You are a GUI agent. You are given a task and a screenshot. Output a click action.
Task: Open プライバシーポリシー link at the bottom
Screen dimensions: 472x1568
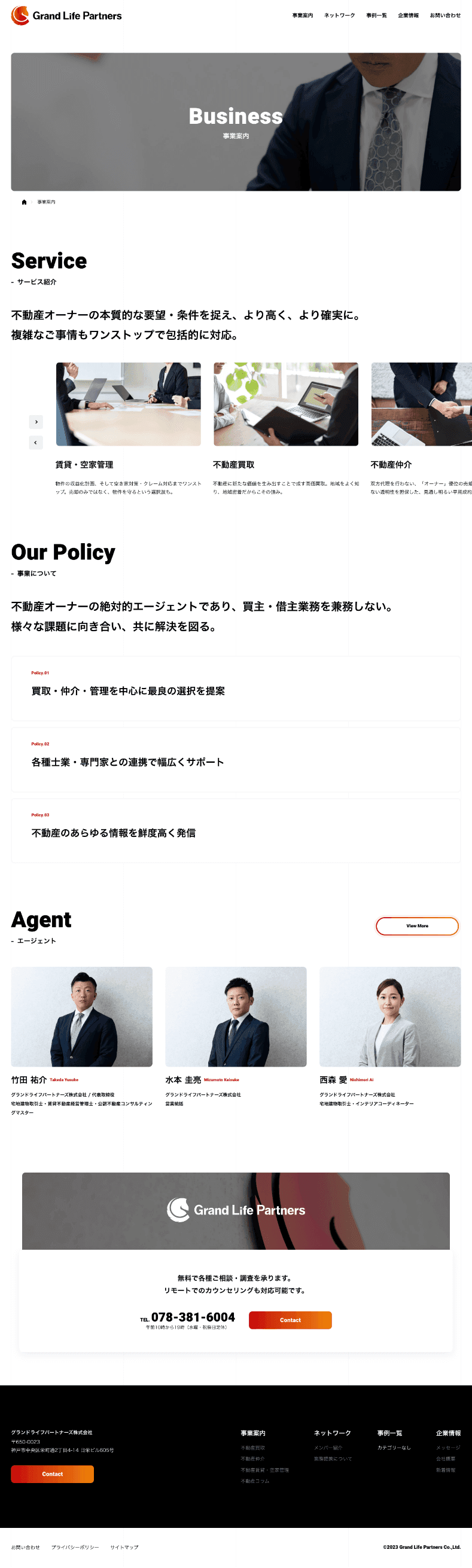[75, 1546]
